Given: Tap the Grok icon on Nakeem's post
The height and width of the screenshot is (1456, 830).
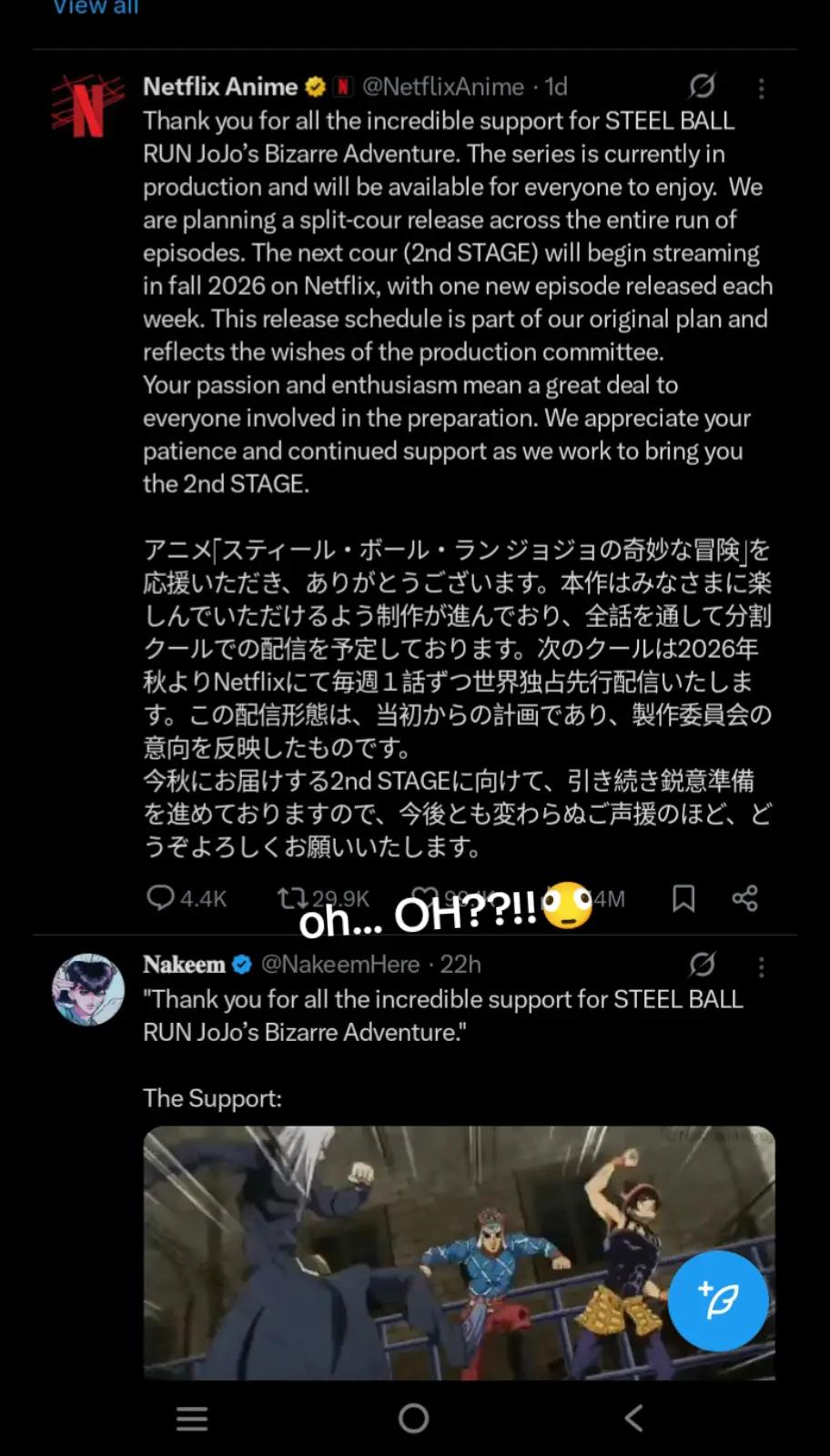Looking at the screenshot, I should [x=702, y=964].
